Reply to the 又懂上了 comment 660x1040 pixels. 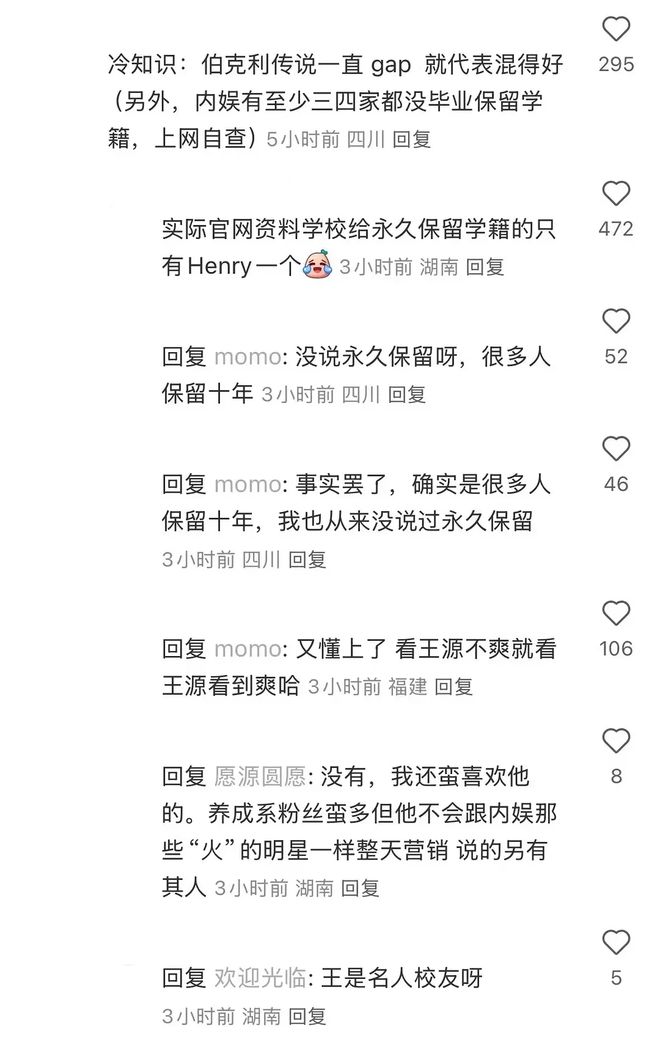[453, 687]
